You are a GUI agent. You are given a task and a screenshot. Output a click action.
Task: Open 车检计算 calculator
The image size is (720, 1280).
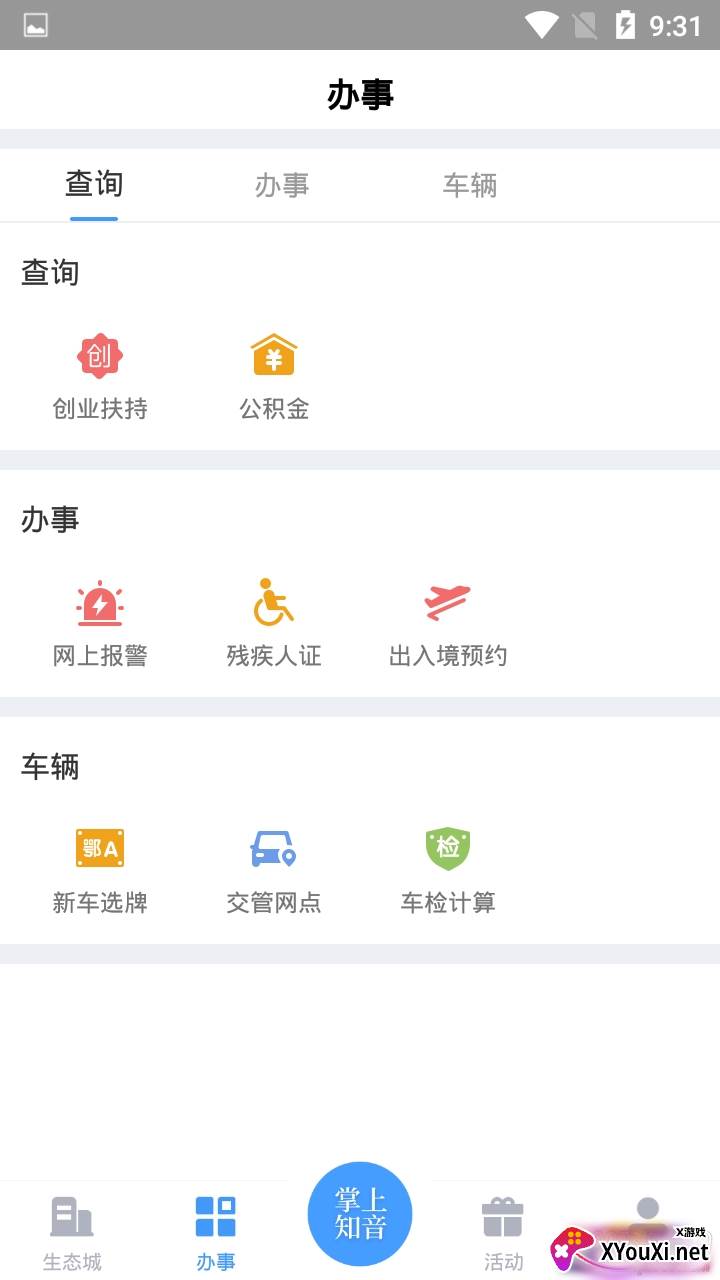[x=448, y=871]
